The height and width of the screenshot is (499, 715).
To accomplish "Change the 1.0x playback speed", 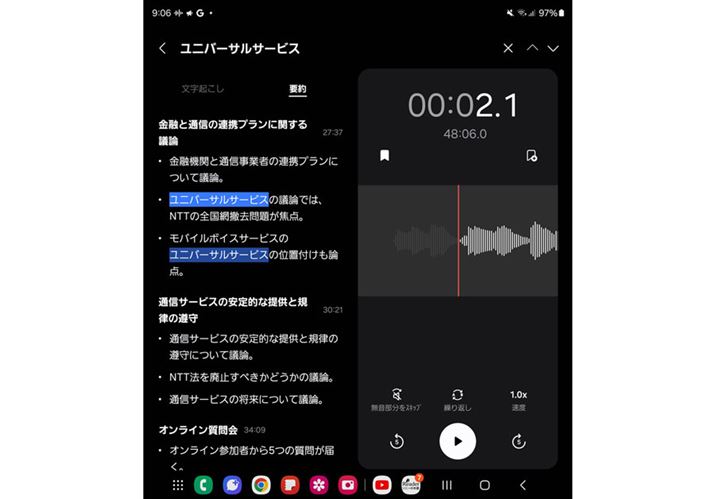I will (518, 399).
